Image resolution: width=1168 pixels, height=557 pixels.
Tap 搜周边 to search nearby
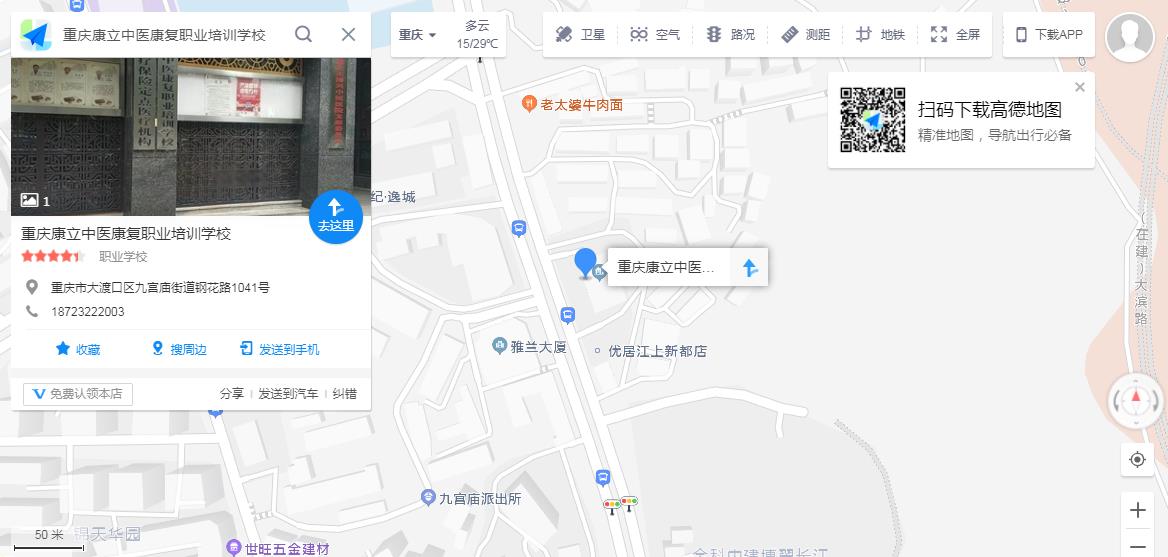pos(179,349)
